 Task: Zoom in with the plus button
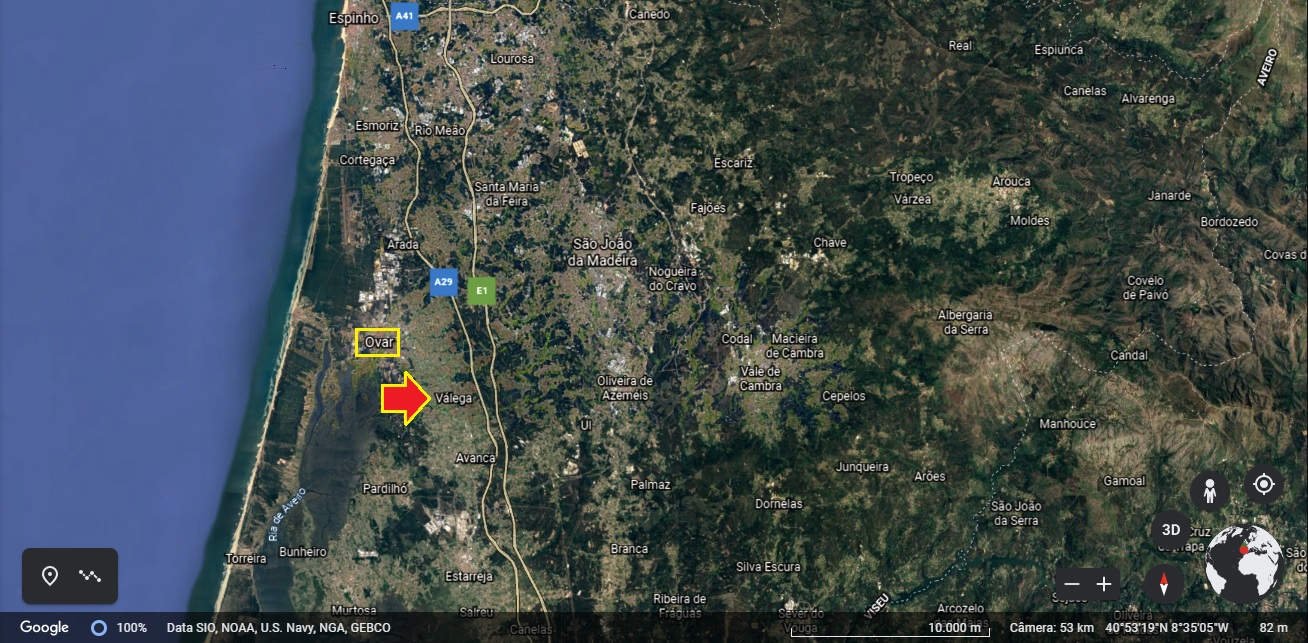(x=1104, y=584)
